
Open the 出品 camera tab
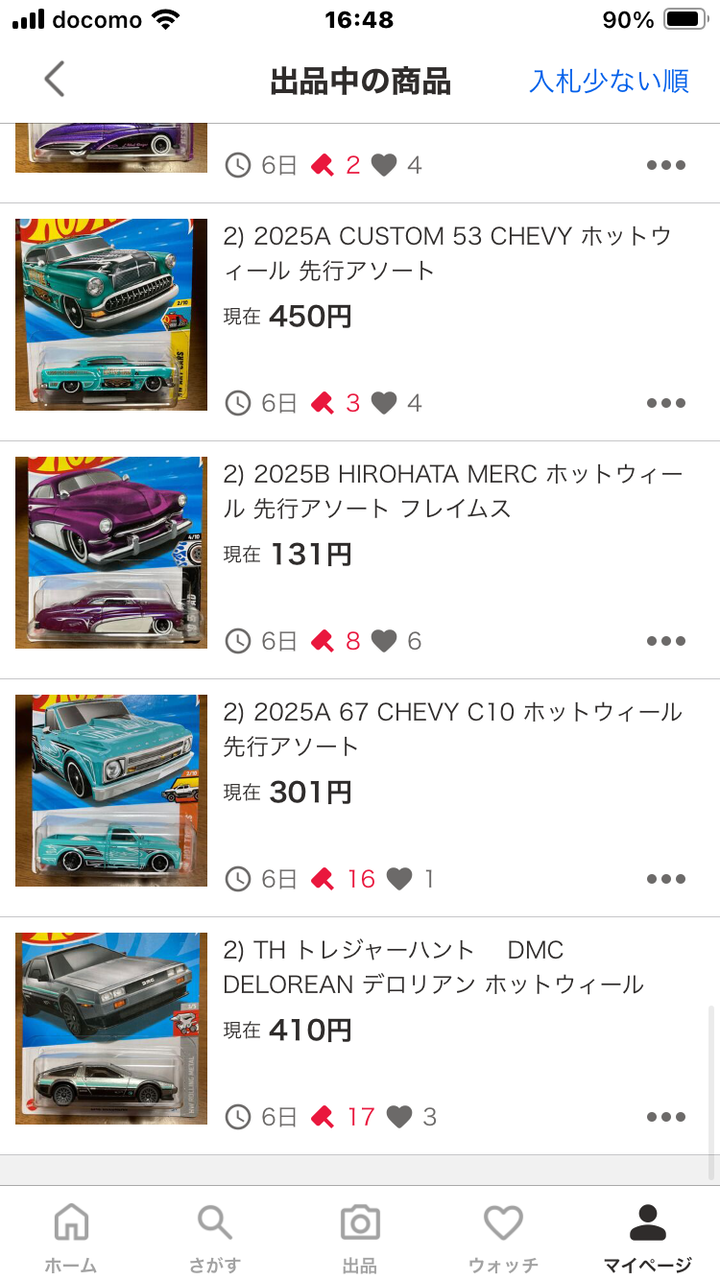(x=360, y=1236)
